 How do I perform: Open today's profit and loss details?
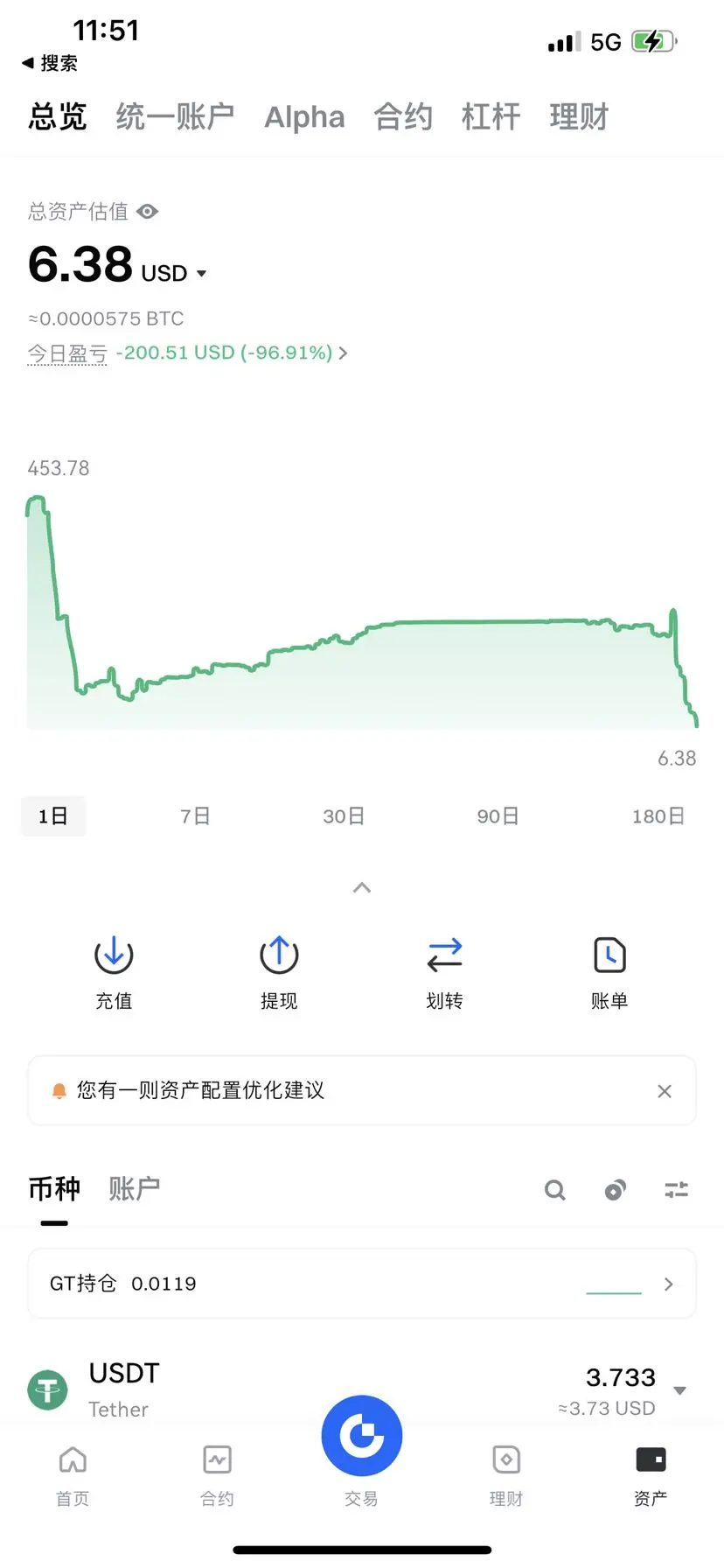pos(231,353)
